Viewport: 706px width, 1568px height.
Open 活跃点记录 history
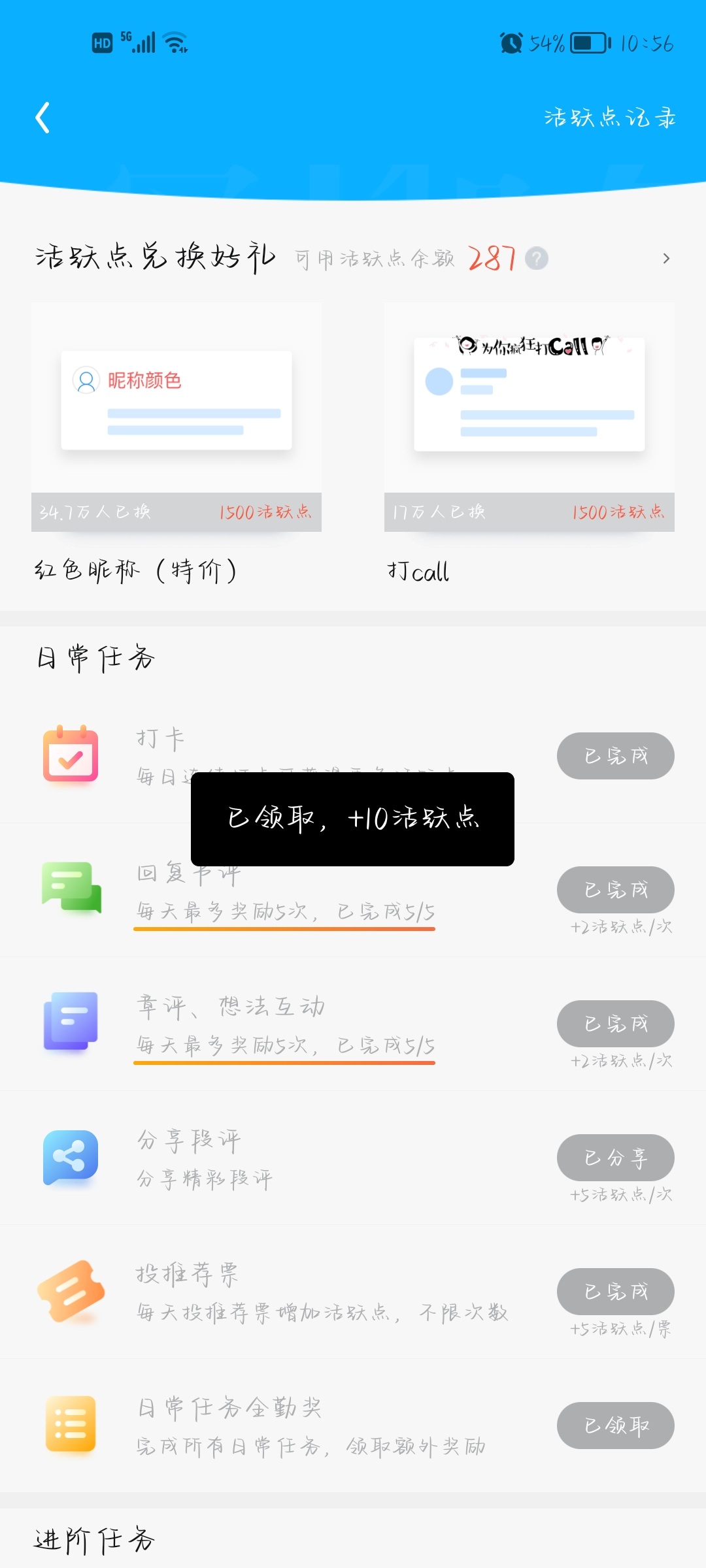[x=609, y=118]
